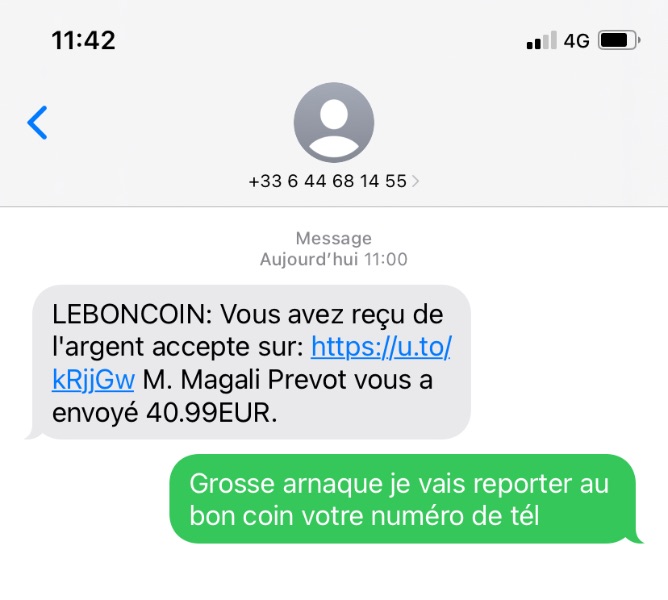Open the https://u.to/kRjjGw link

tap(381, 348)
